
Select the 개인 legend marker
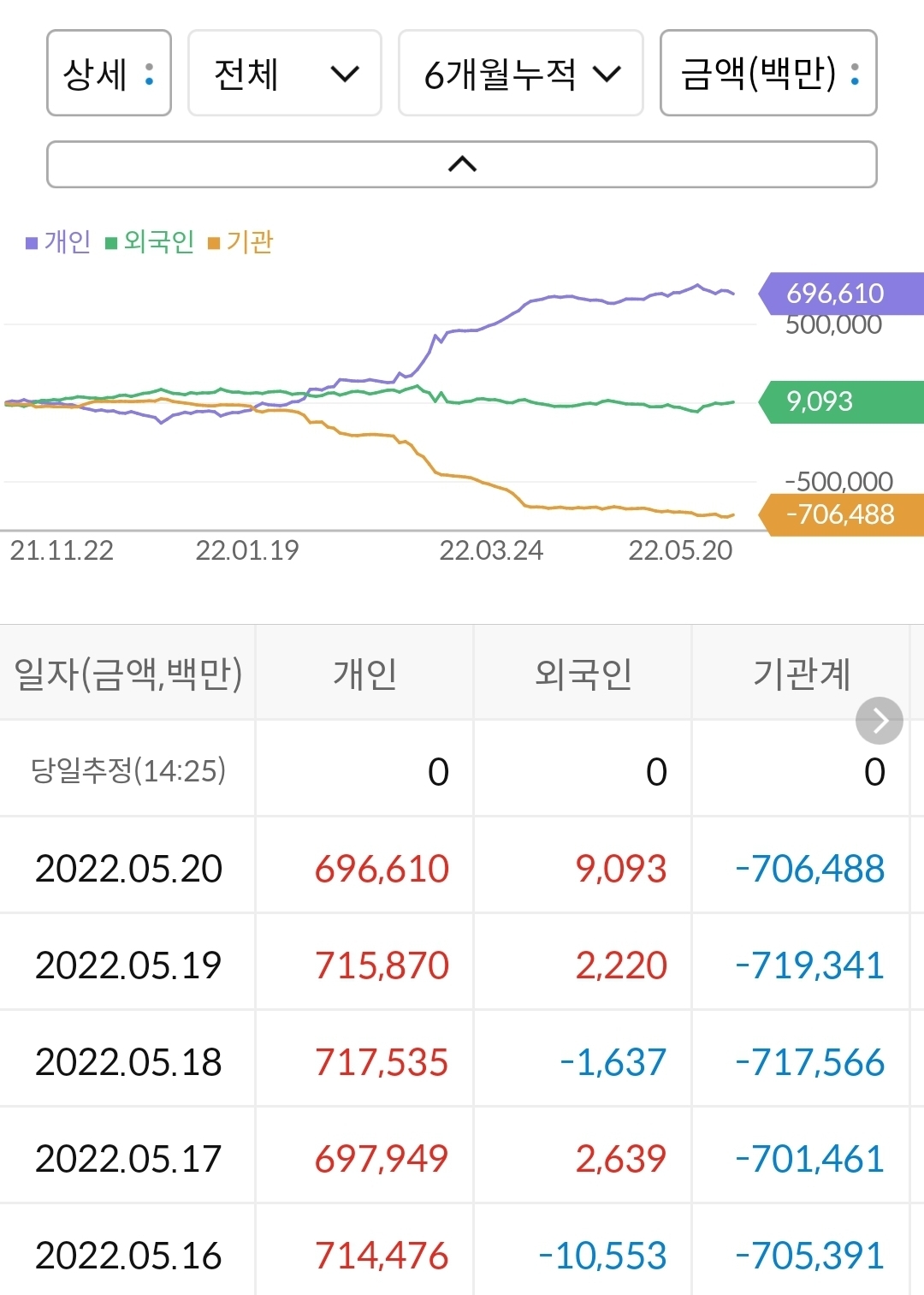pyautogui.click(x=31, y=242)
